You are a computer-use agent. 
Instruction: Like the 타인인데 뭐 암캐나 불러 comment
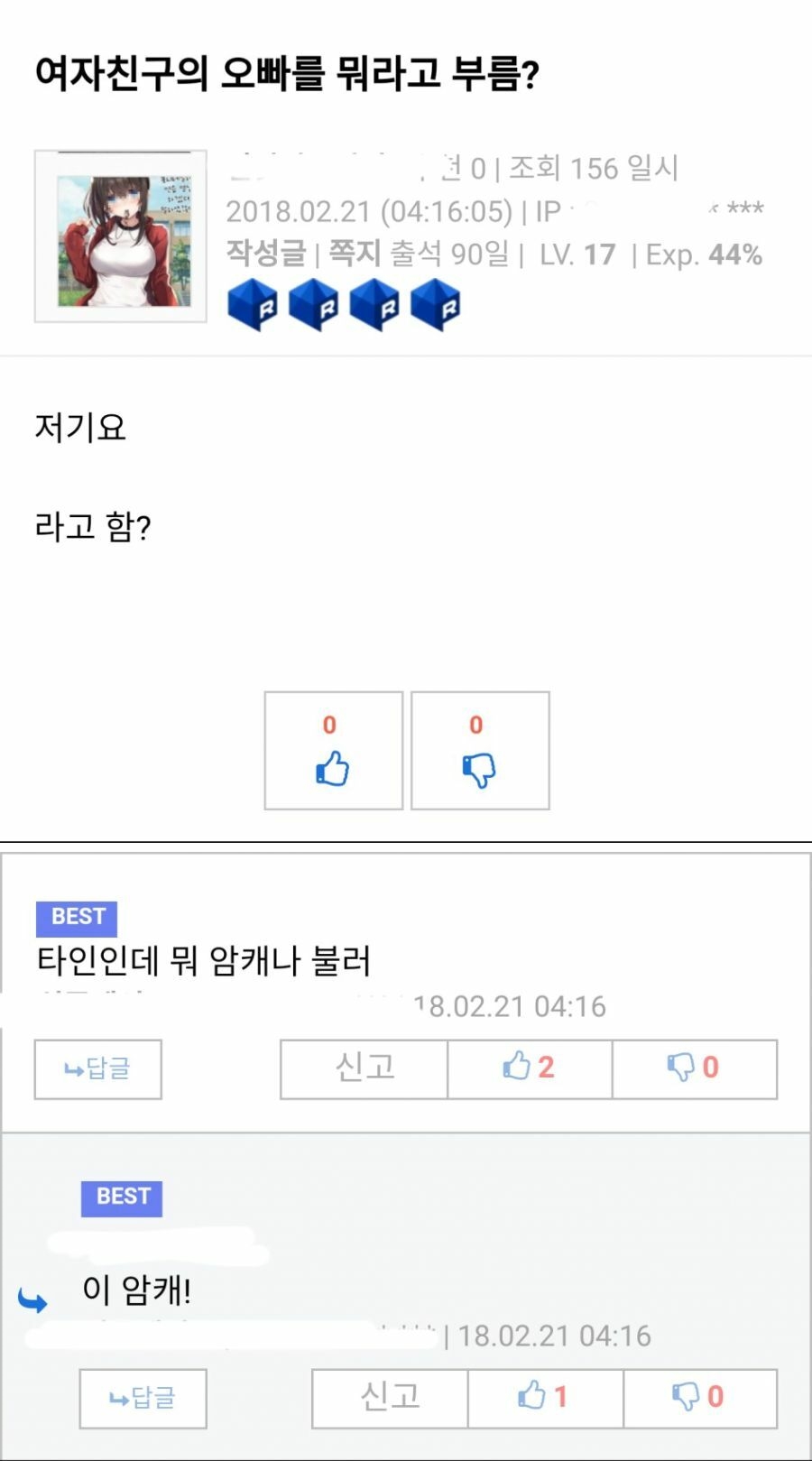pyautogui.click(x=530, y=1069)
